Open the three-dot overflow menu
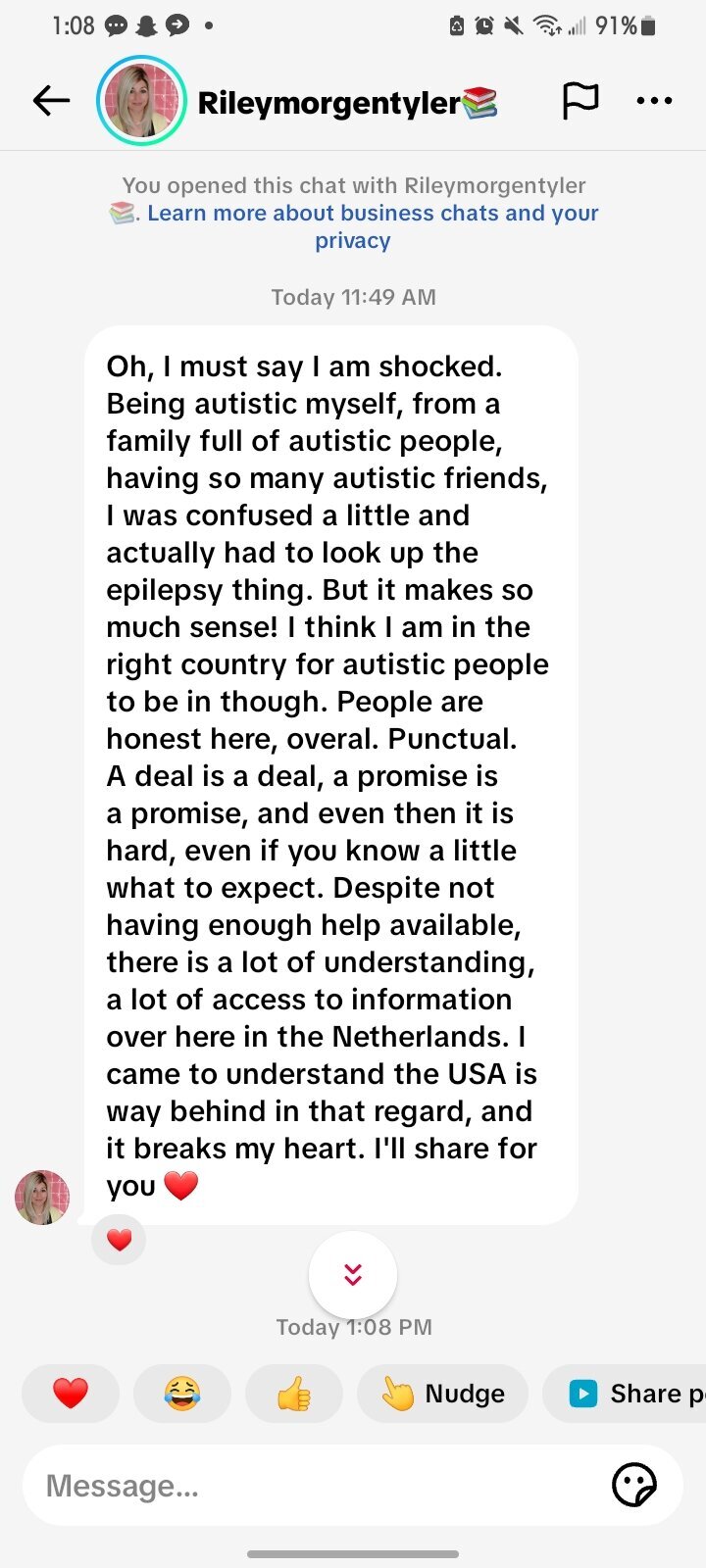 [654, 100]
